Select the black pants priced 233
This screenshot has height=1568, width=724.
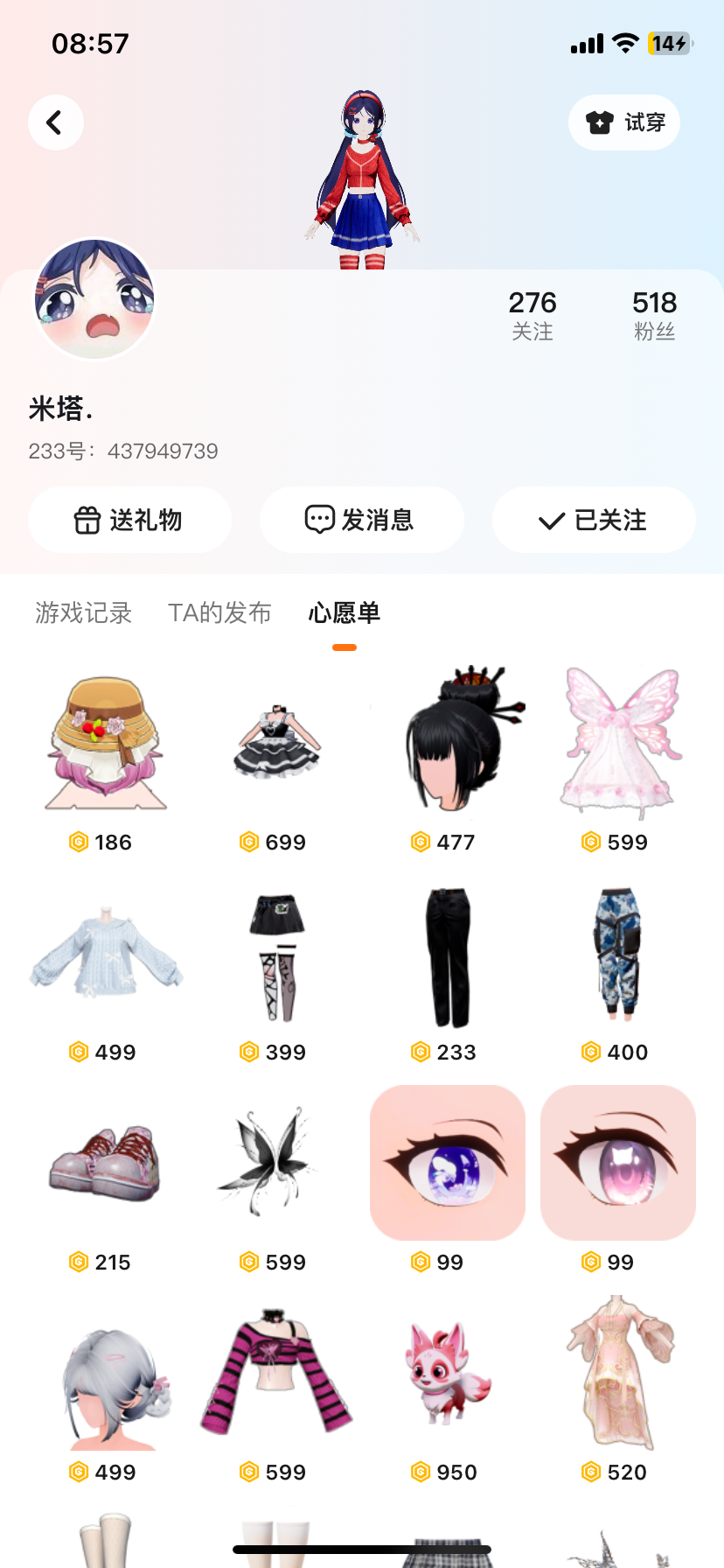447,955
